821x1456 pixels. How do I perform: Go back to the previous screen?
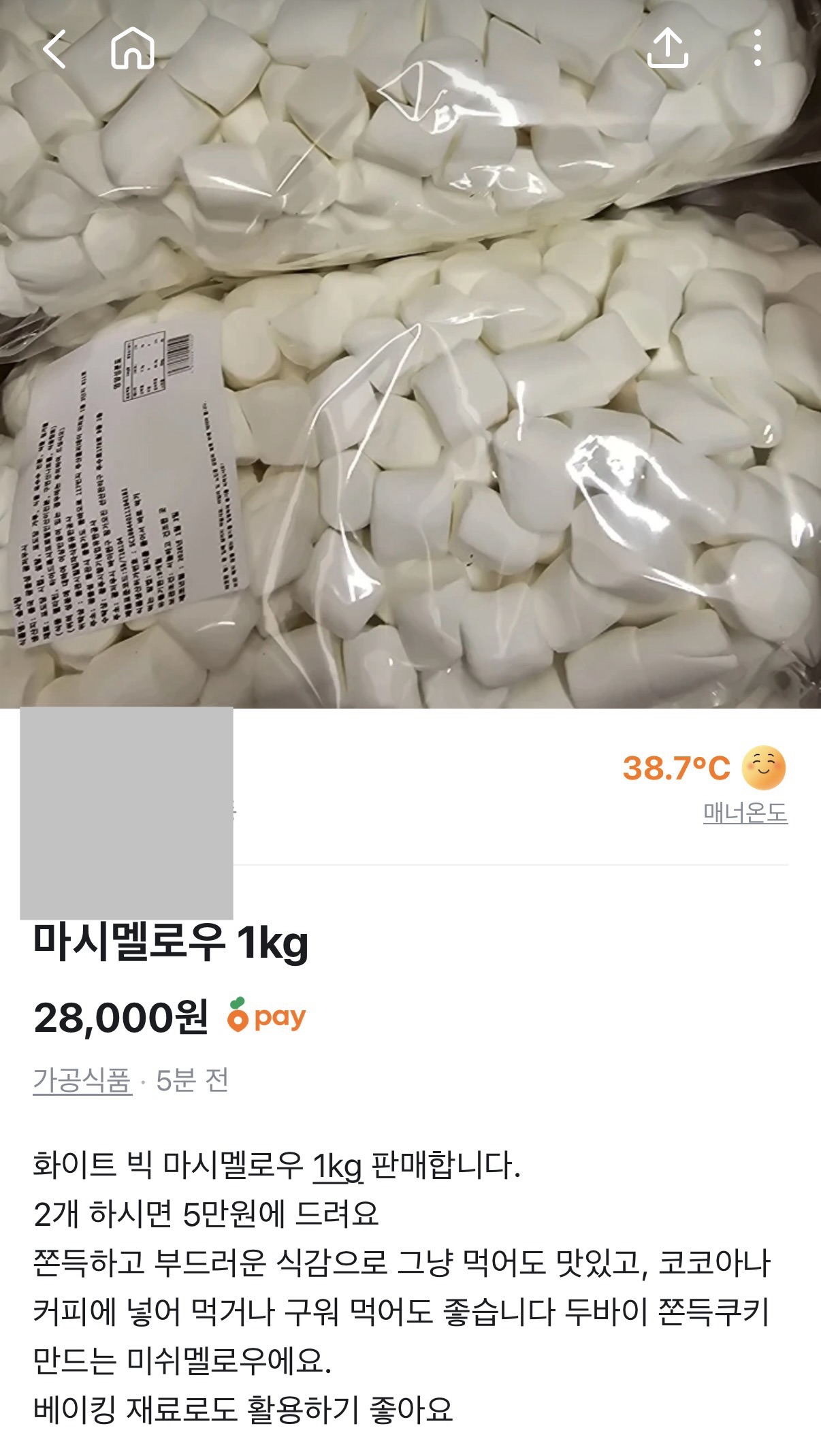click(x=54, y=49)
